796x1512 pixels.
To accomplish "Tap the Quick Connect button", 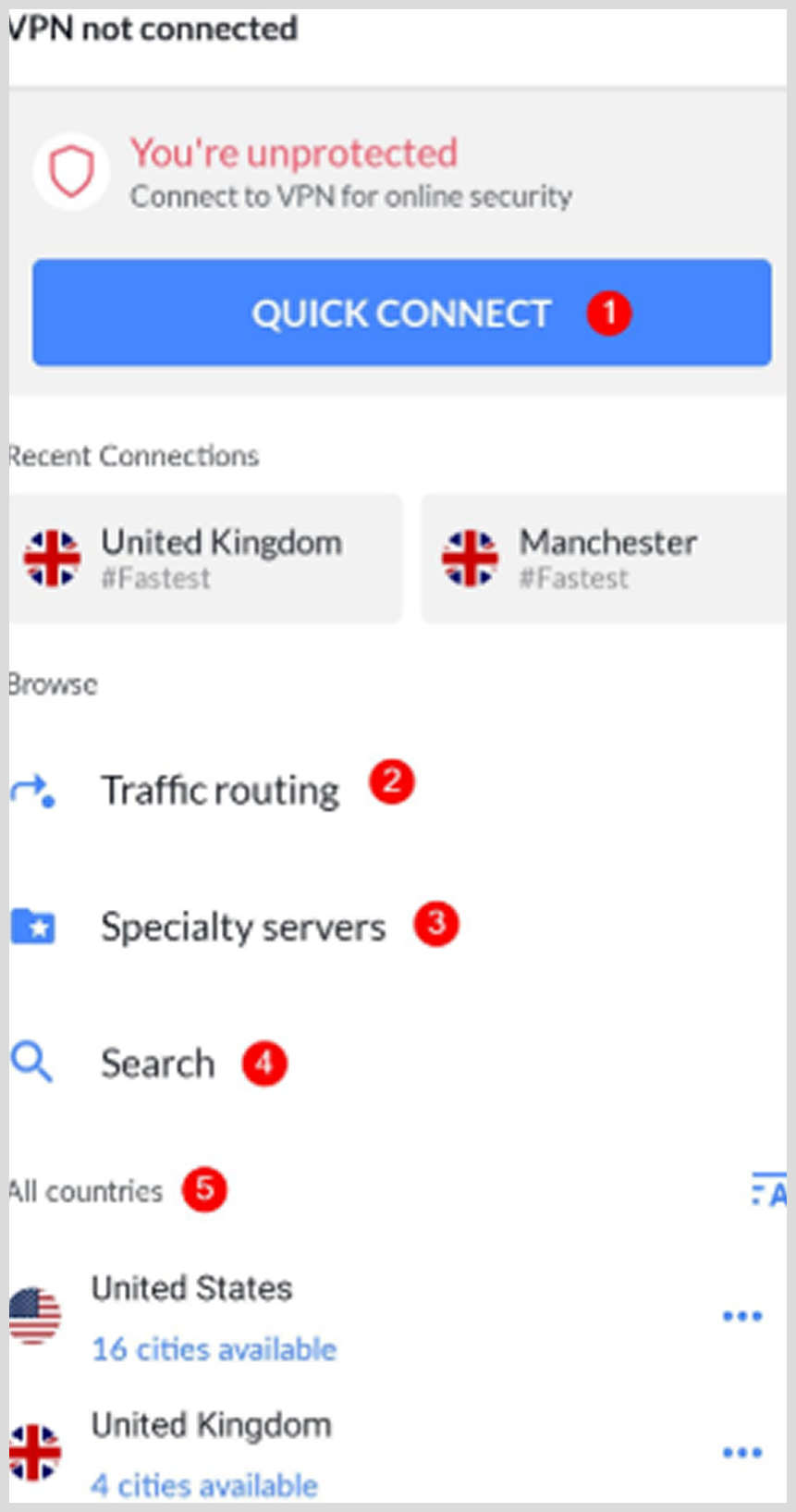I will click(x=401, y=313).
